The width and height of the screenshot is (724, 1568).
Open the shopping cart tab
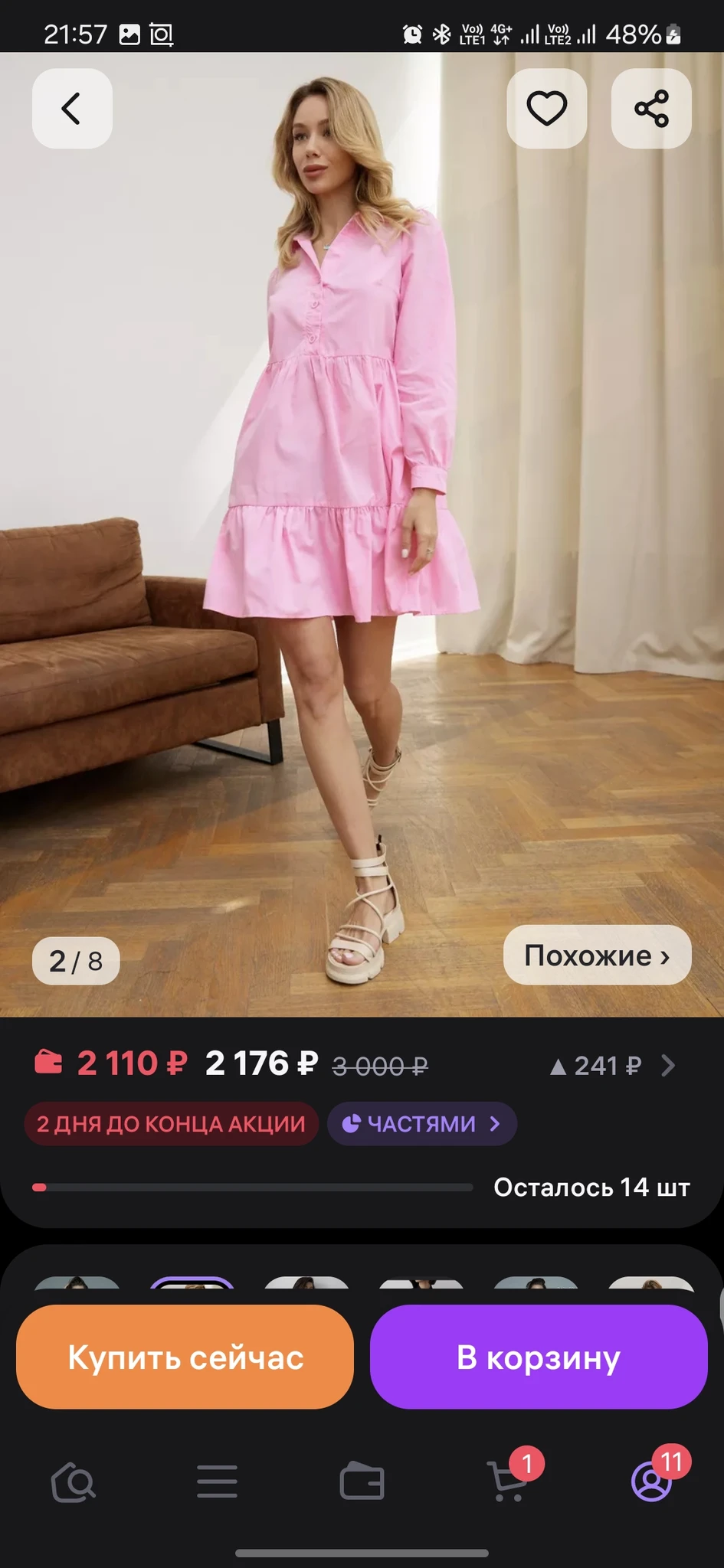click(506, 1482)
